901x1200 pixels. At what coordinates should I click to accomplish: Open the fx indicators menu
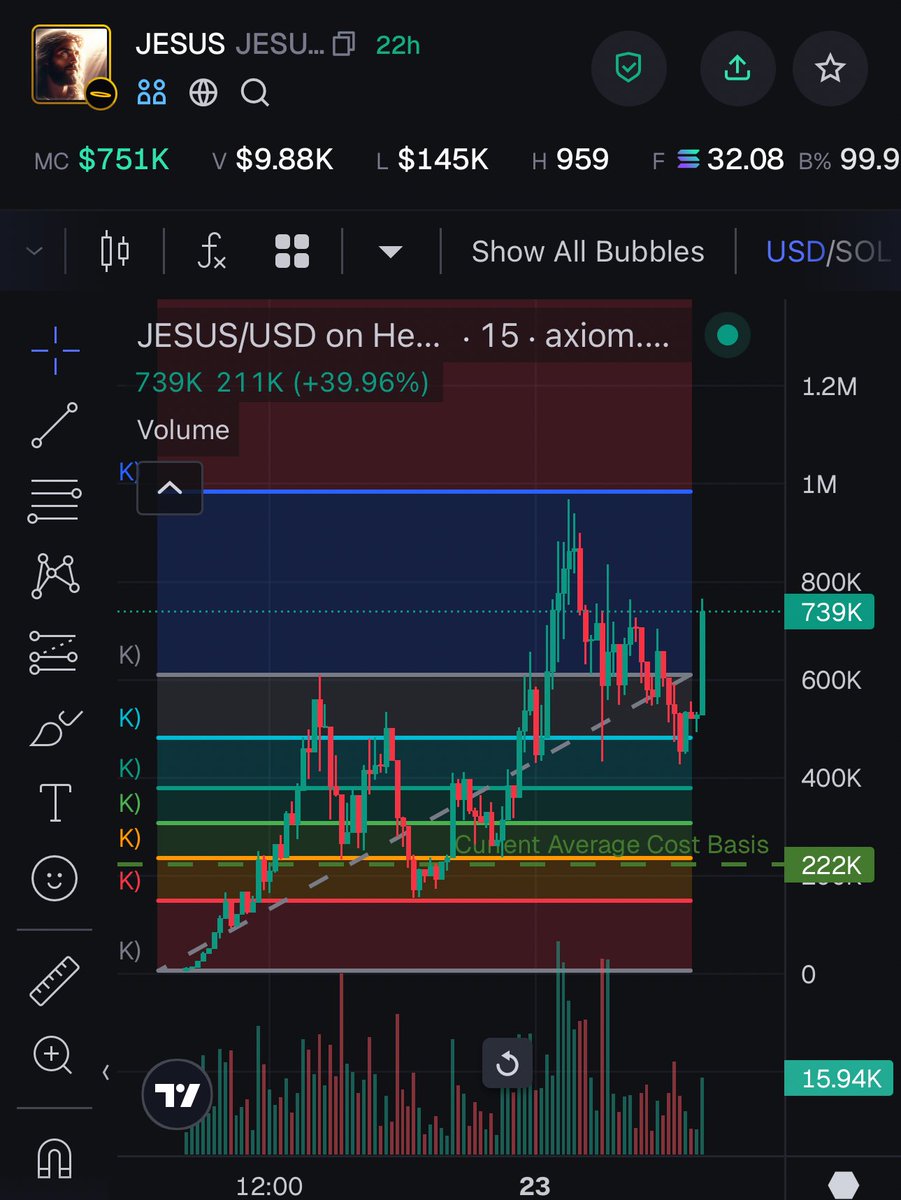coord(210,251)
